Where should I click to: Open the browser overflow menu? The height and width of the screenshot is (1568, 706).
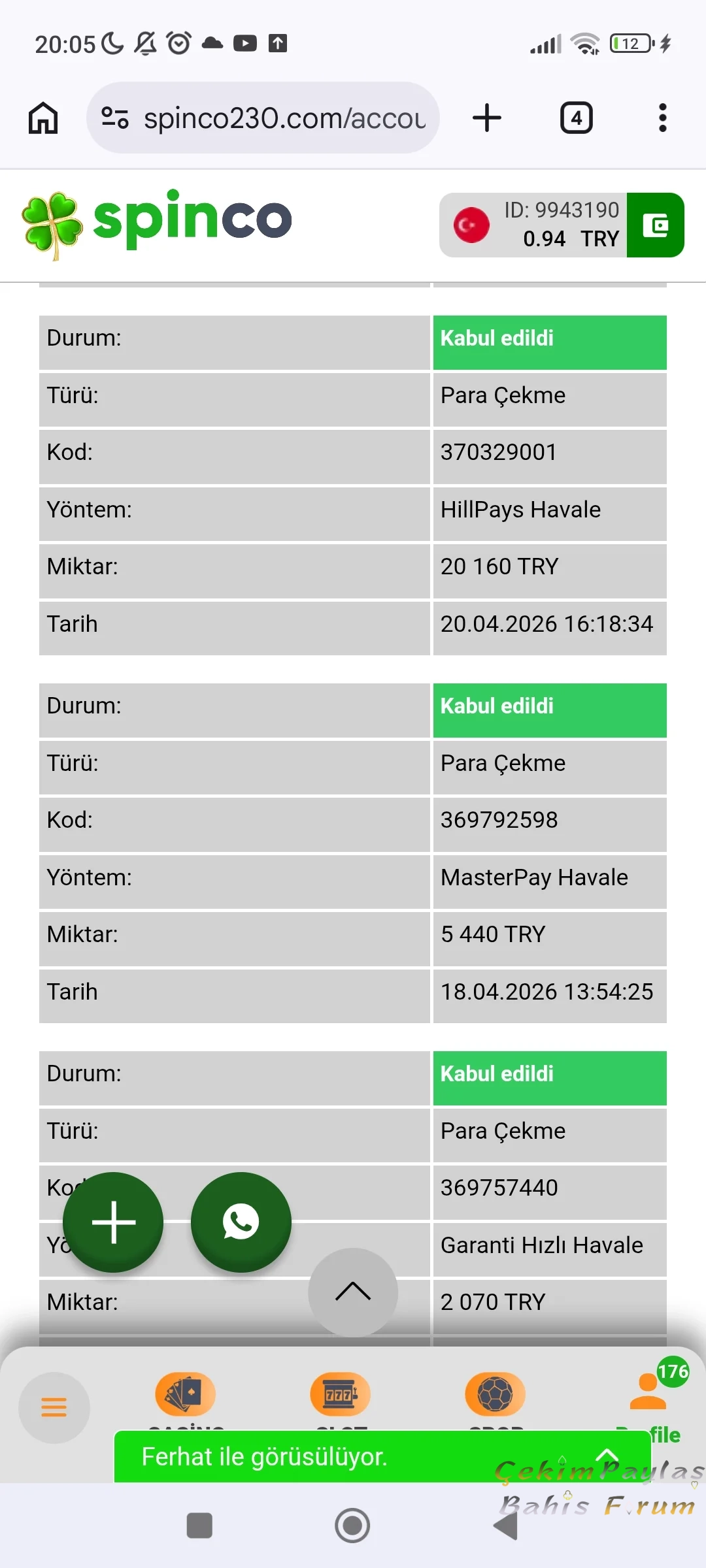point(662,118)
